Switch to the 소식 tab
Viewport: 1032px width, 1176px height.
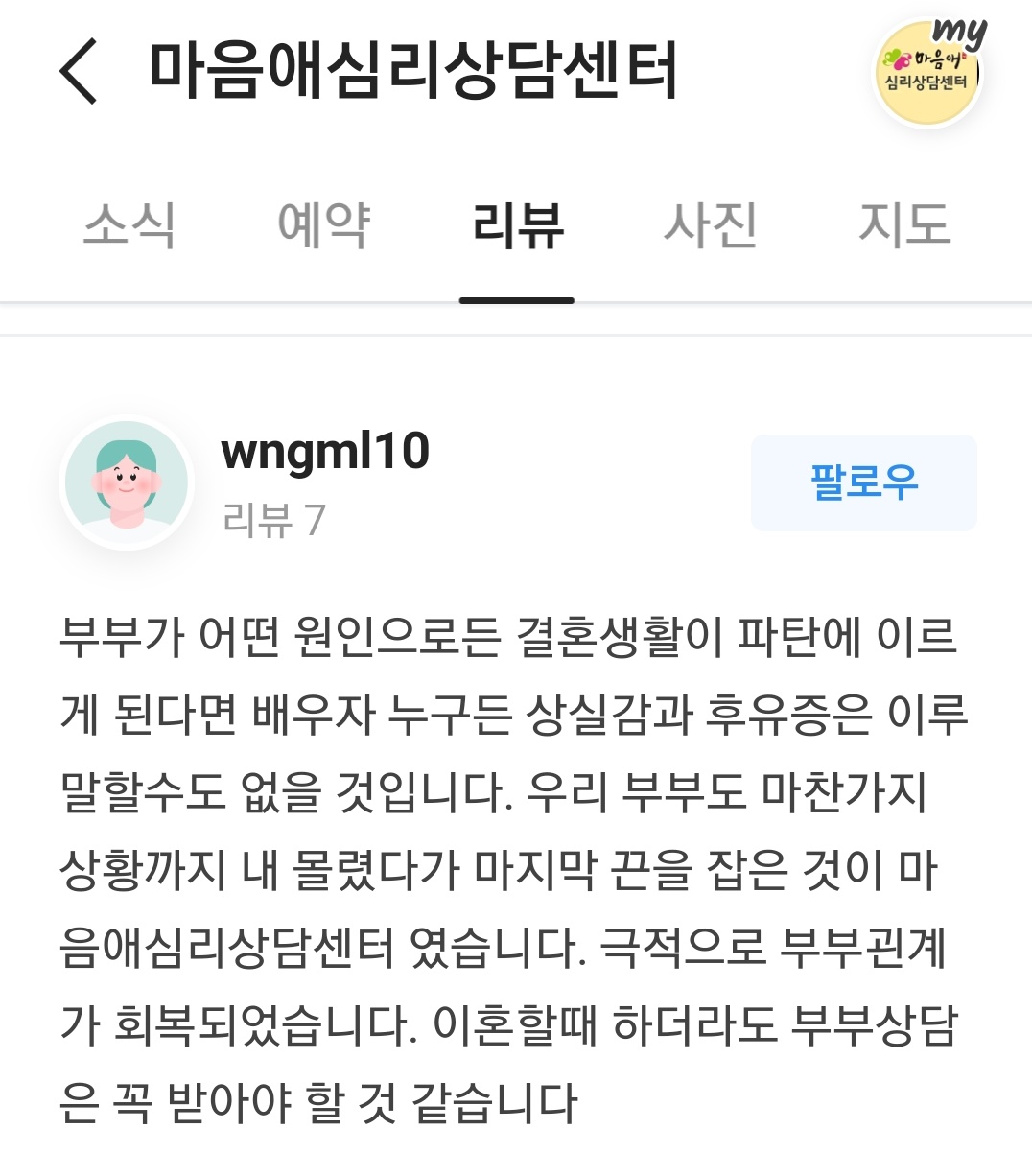click(x=129, y=226)
